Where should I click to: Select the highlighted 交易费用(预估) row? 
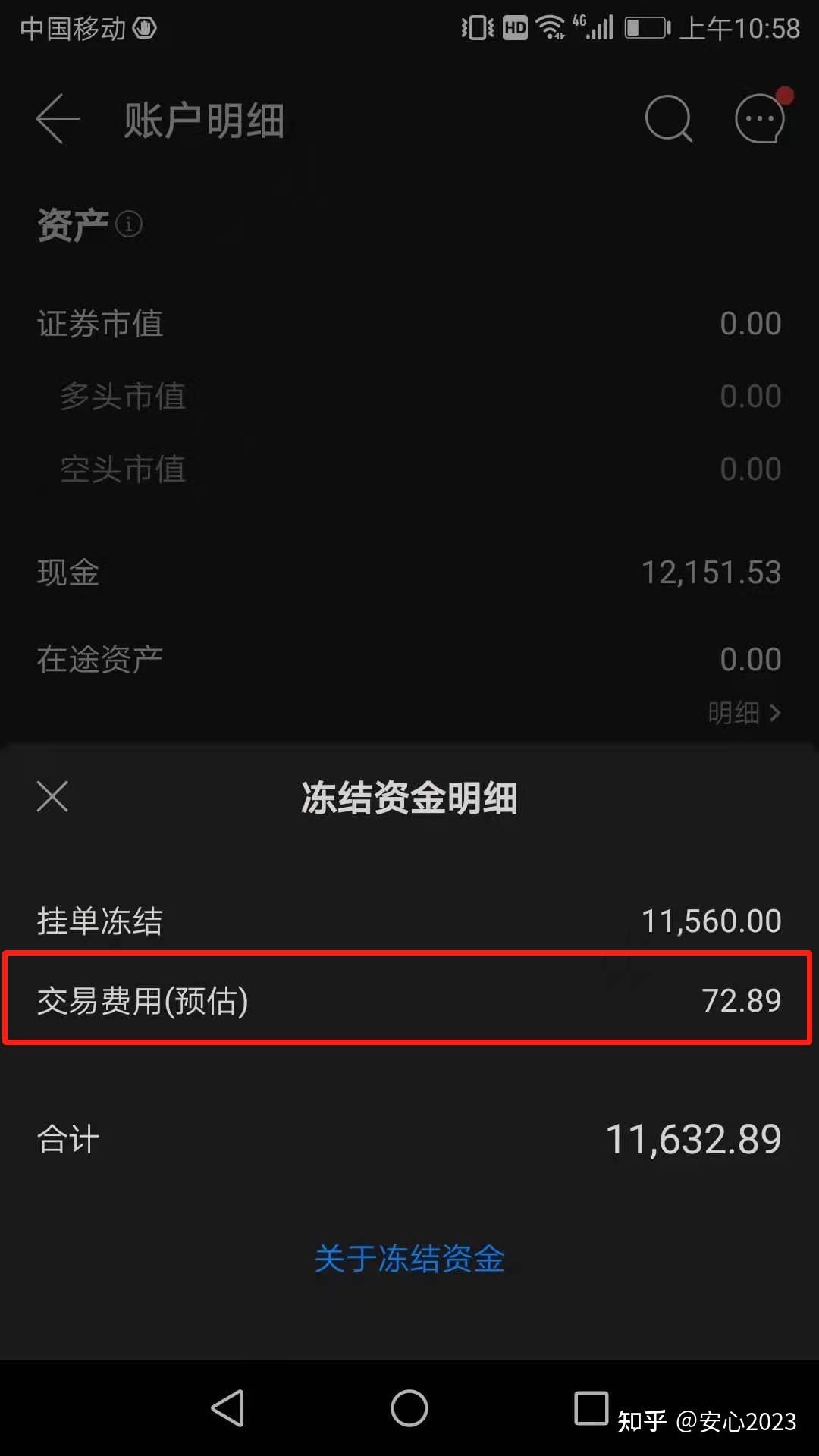(409, 1001)
